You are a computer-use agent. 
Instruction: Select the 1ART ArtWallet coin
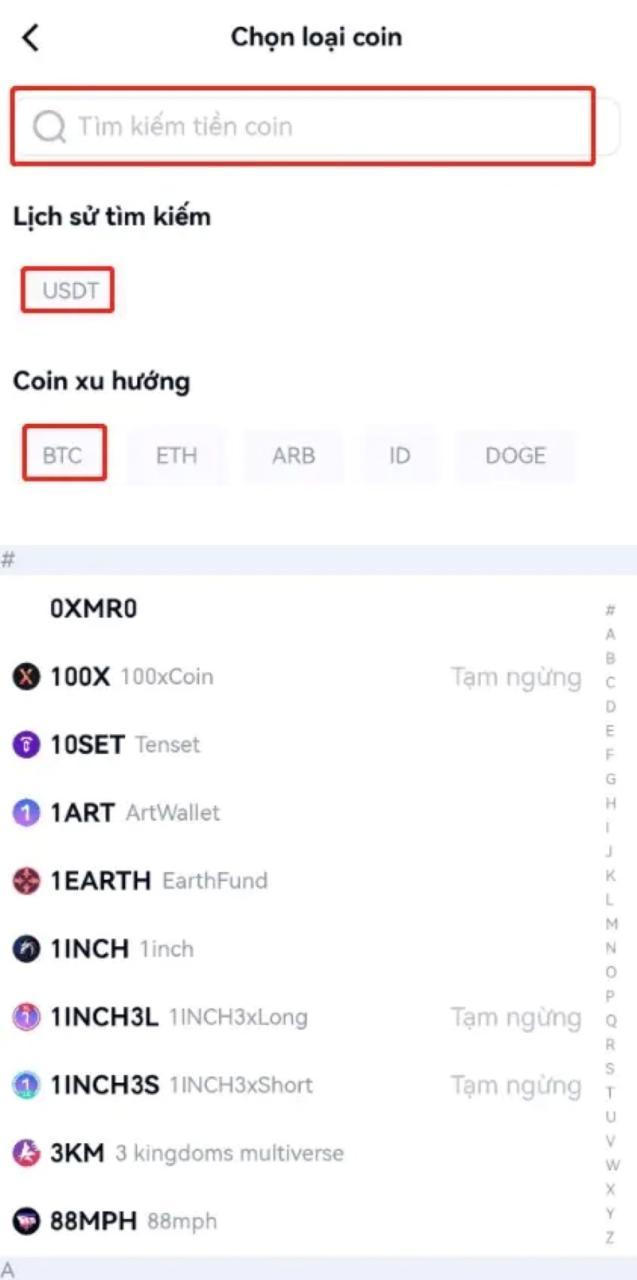tap(300, 812)
